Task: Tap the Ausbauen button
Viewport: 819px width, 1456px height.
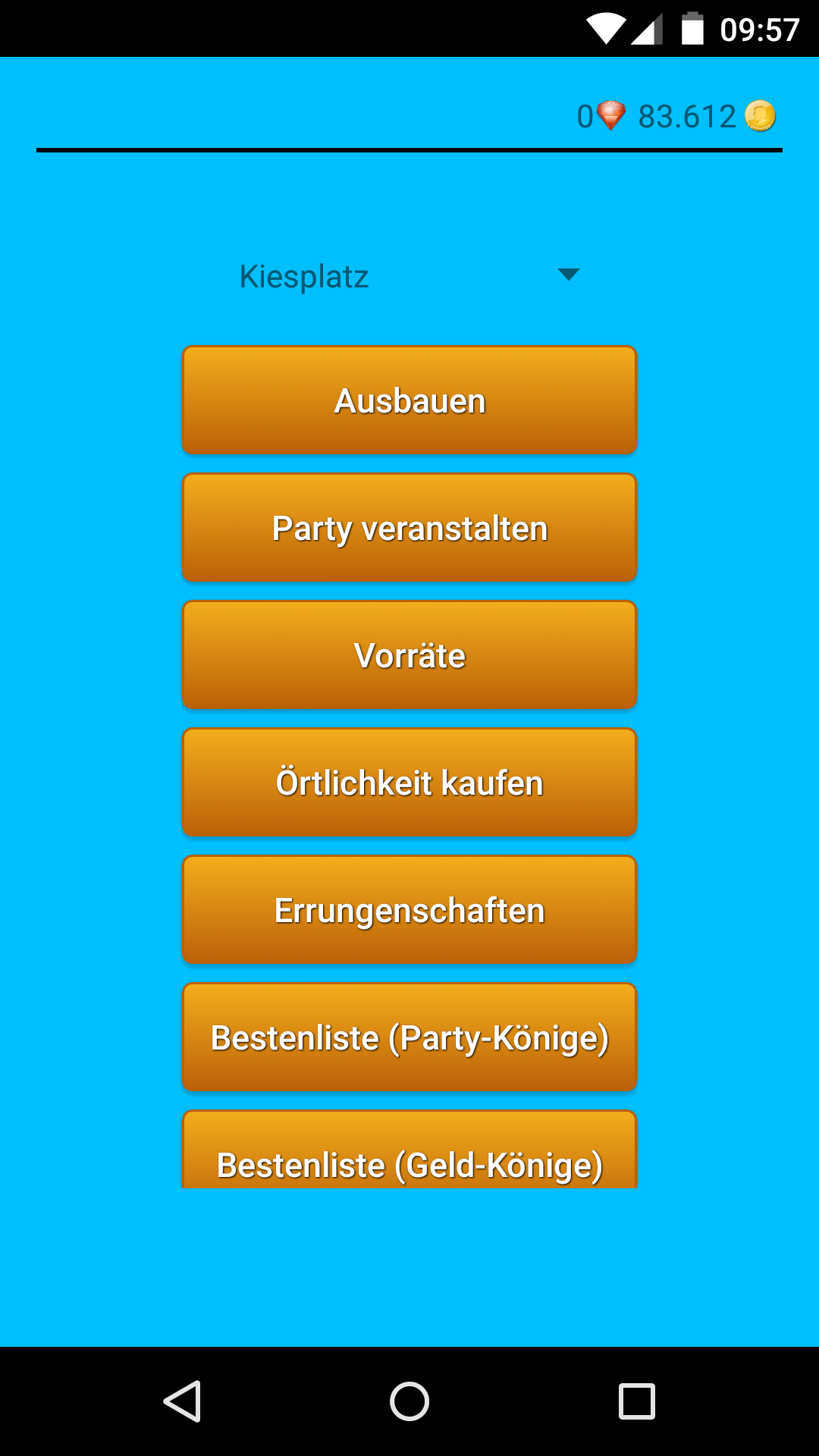Action: click(x=409, y=400)
